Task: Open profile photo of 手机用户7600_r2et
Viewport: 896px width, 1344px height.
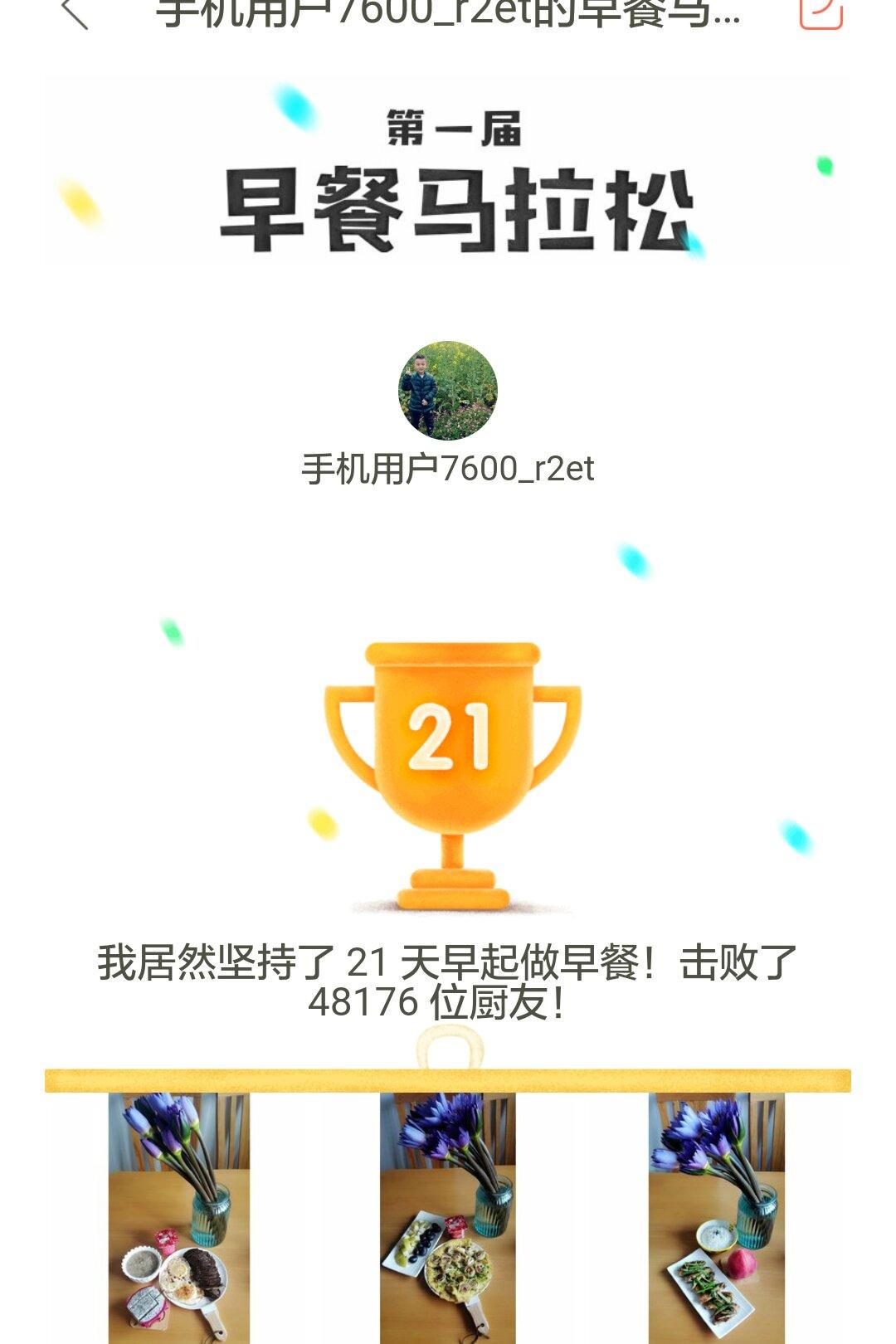Action: point(448,390)
